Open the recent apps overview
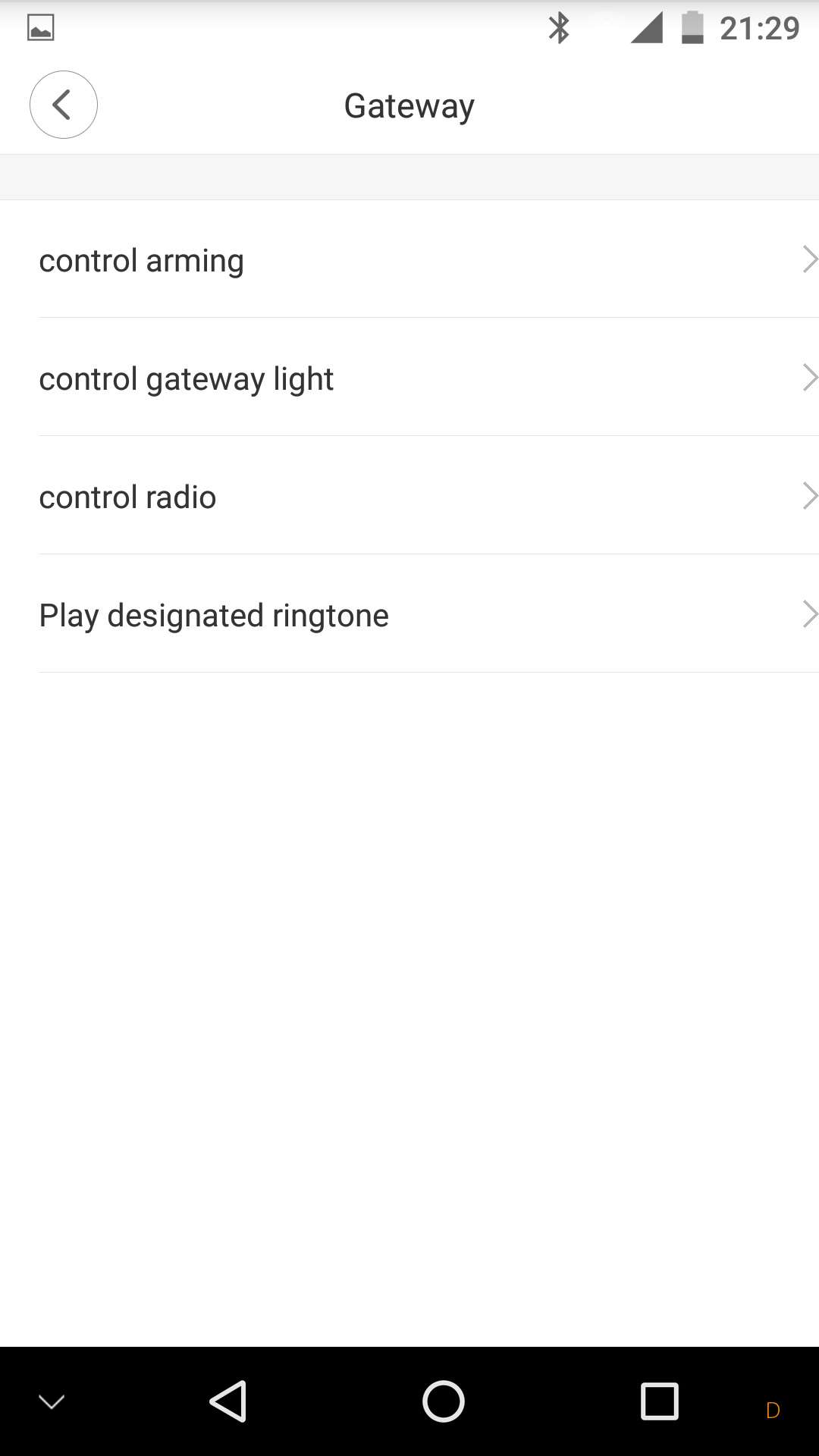 [659, 1401]
